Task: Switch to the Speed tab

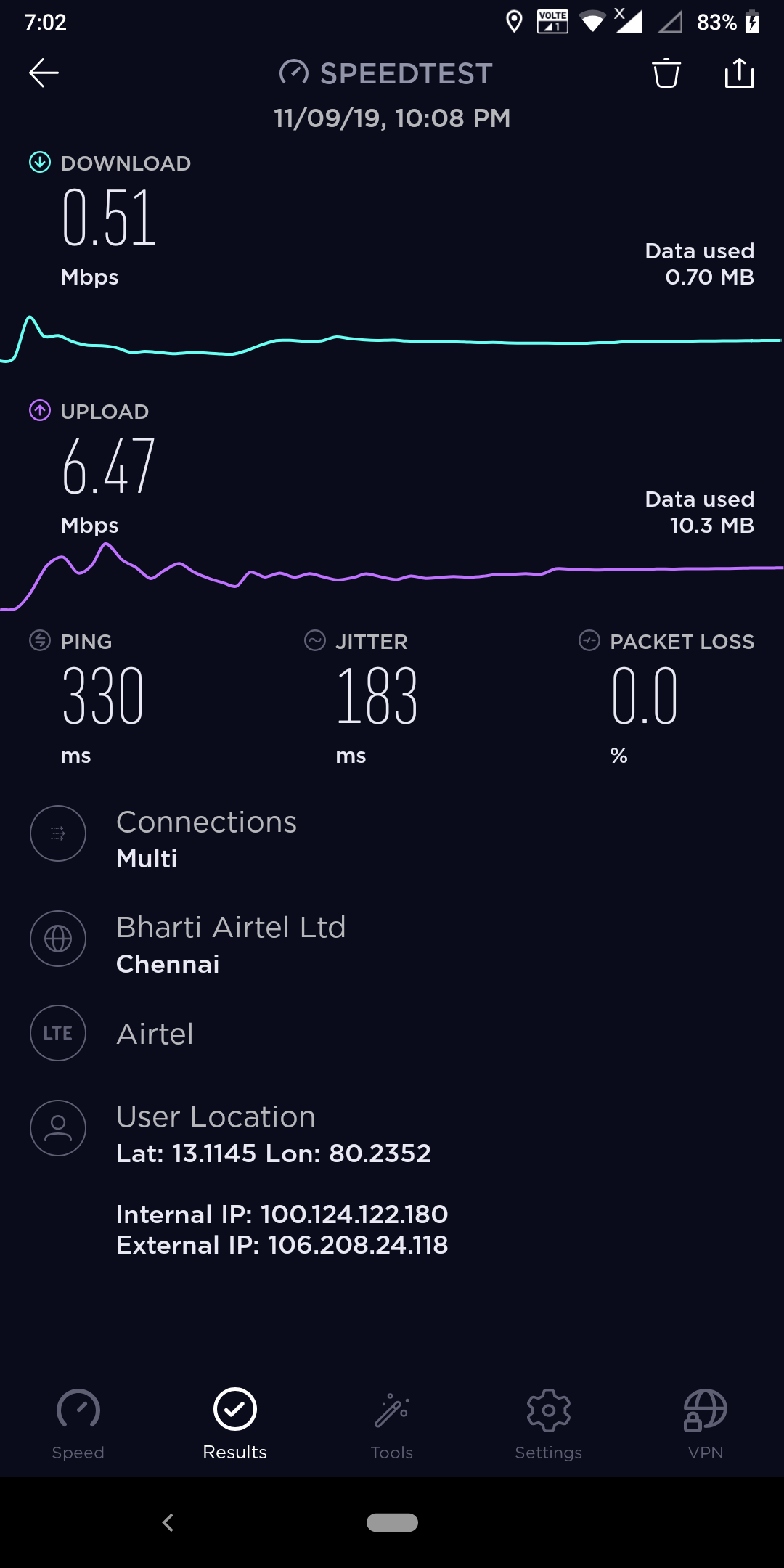Action: pyautogui.click(x=78, y=1424)
